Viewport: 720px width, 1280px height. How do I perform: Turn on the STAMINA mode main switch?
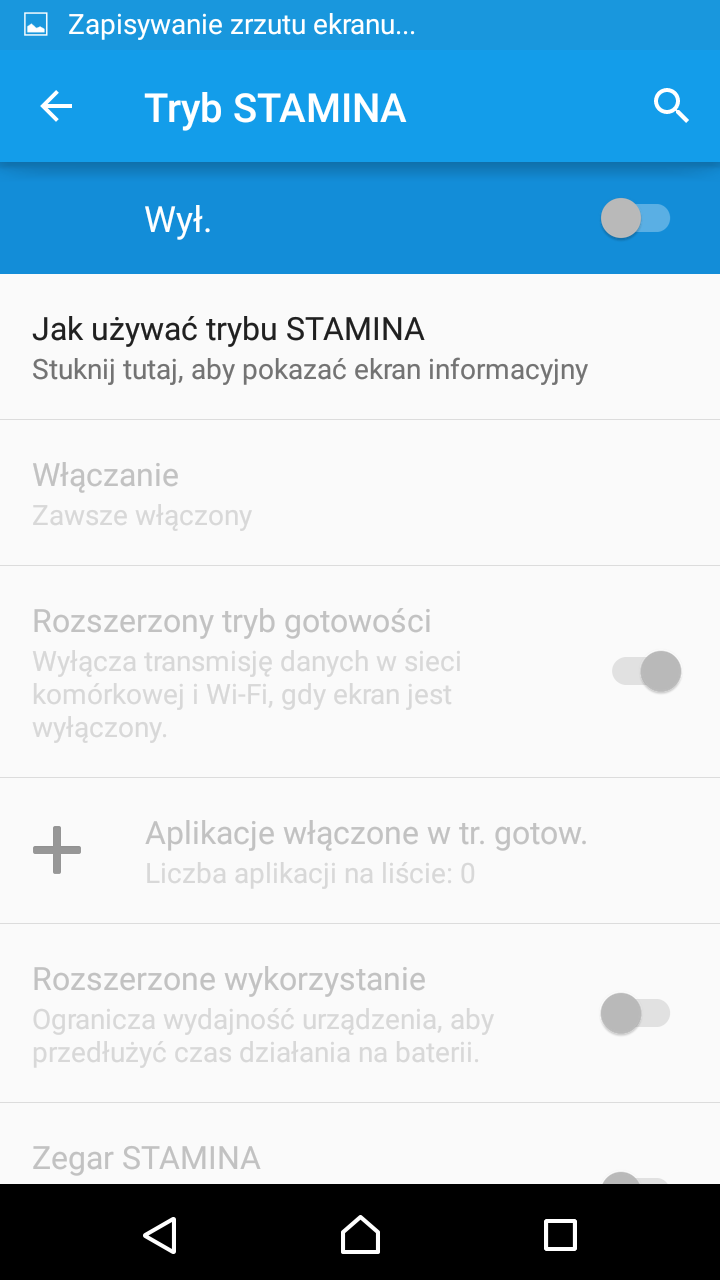click(635, 218)
